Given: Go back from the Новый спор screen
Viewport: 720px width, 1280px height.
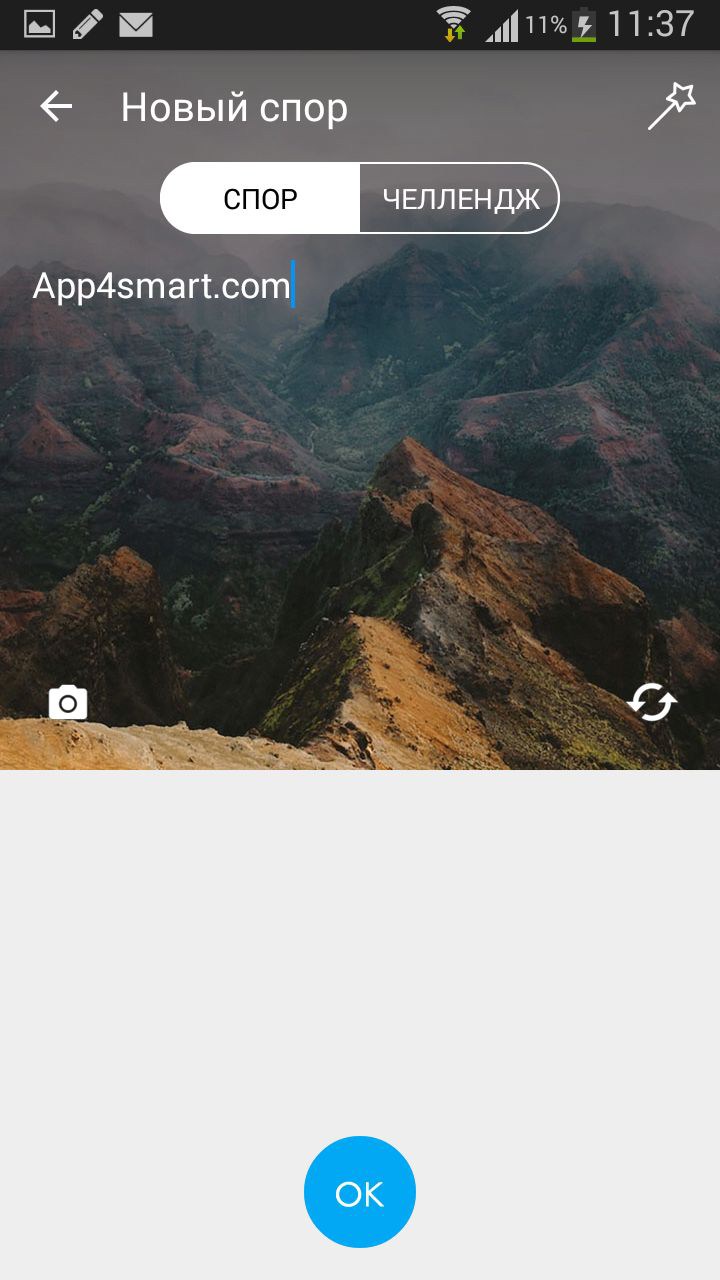Looking at the screenshot, I should coord(56,107).
